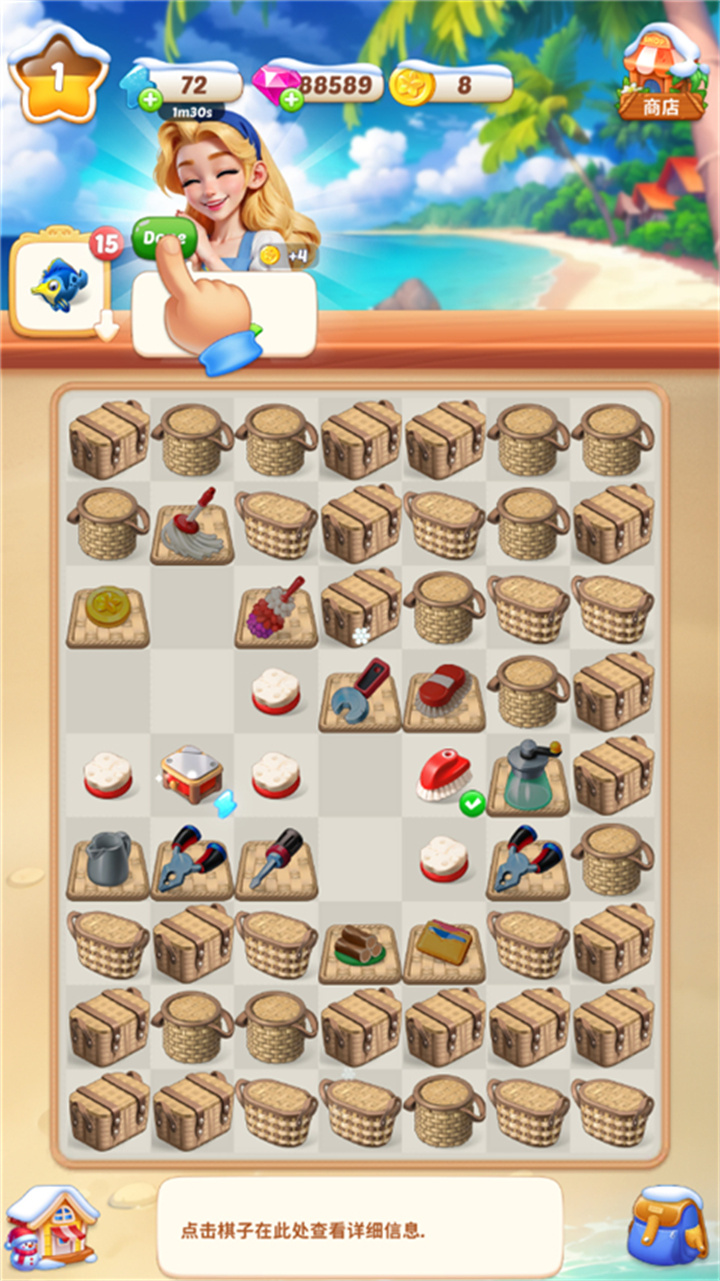Select the brown wallet piece
The height and width of the screenshot is (1281, 720).
pyautogui.click(x=444, y=943)
